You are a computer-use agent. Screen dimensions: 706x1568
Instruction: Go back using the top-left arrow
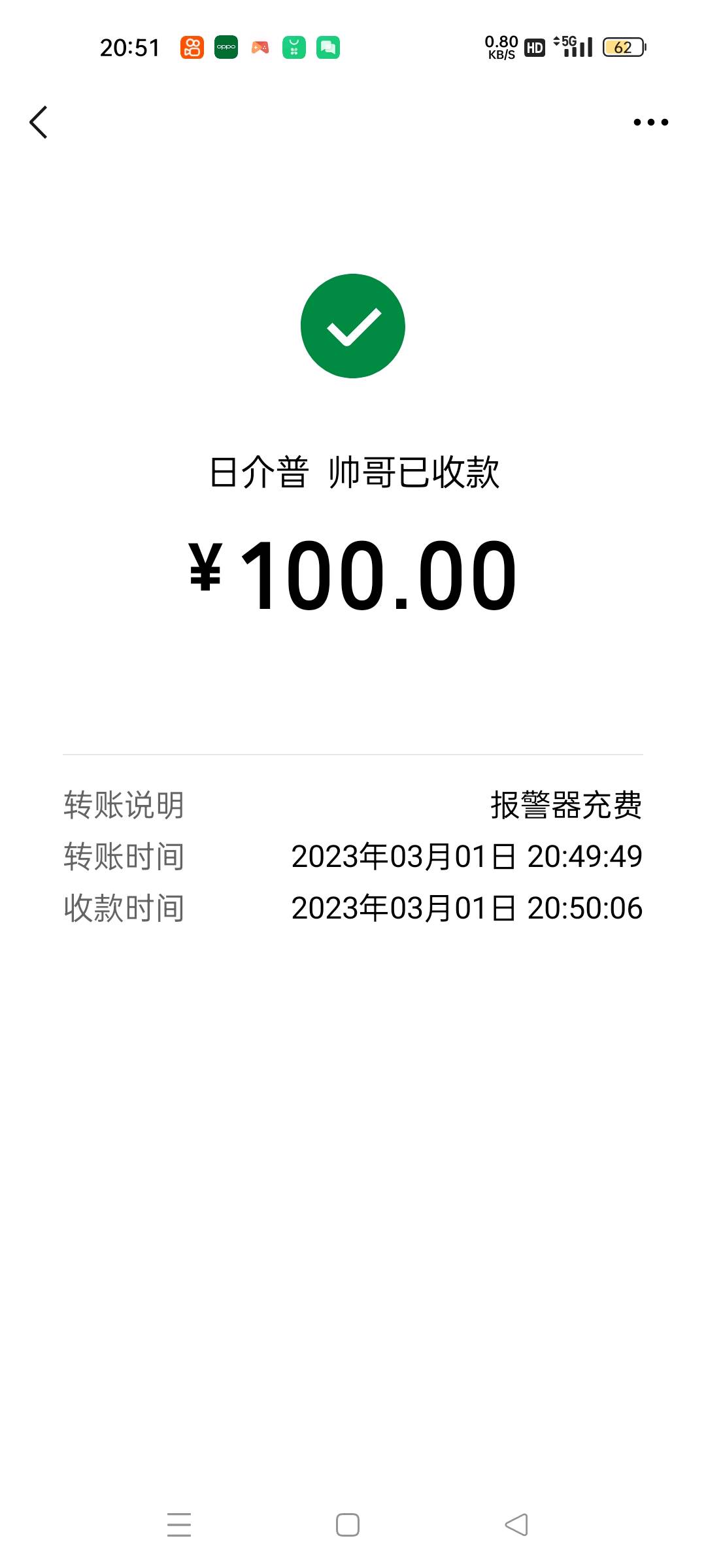point(39,122)
